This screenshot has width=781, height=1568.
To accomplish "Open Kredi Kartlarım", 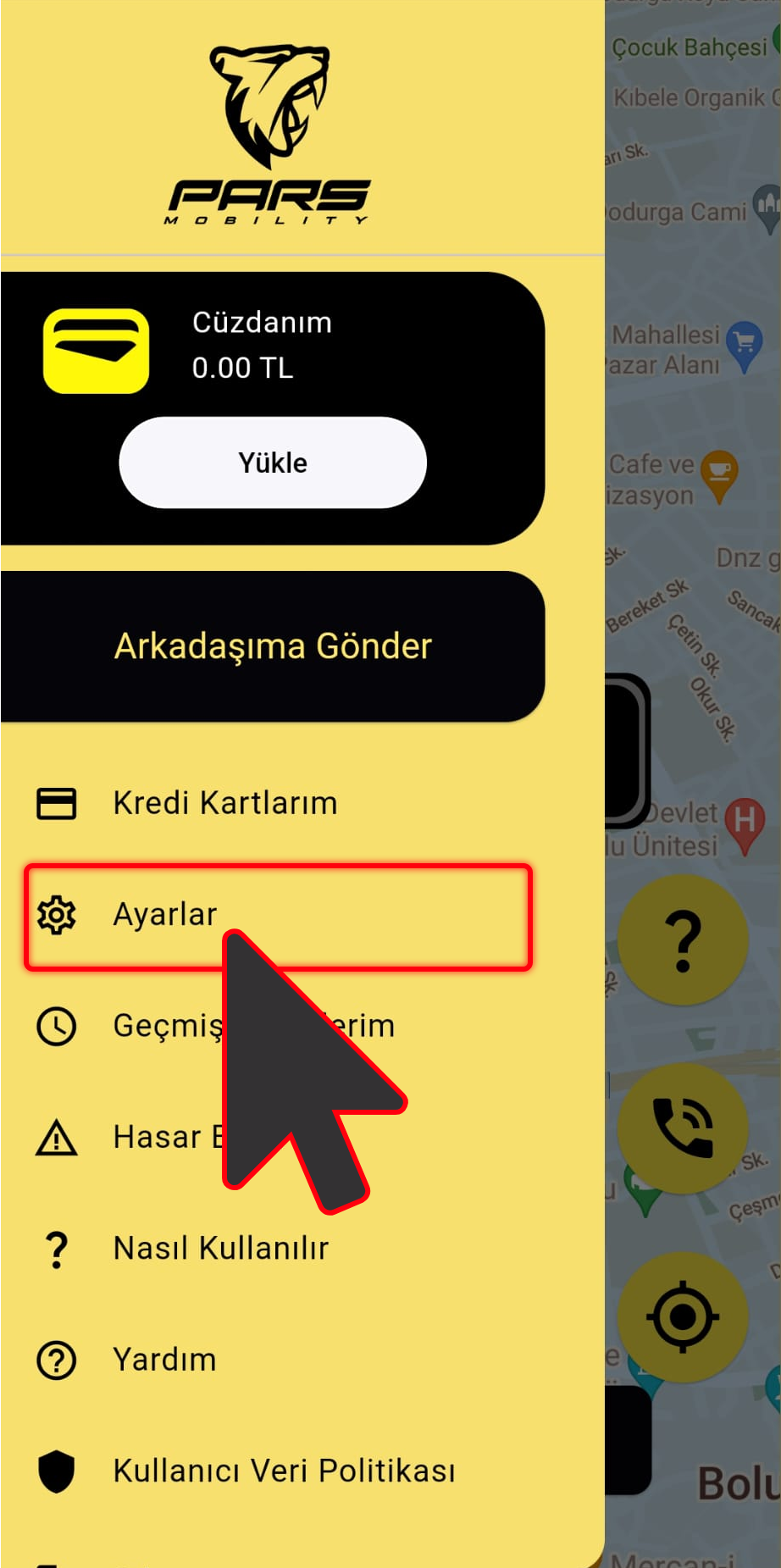I will tap(224, 803).
